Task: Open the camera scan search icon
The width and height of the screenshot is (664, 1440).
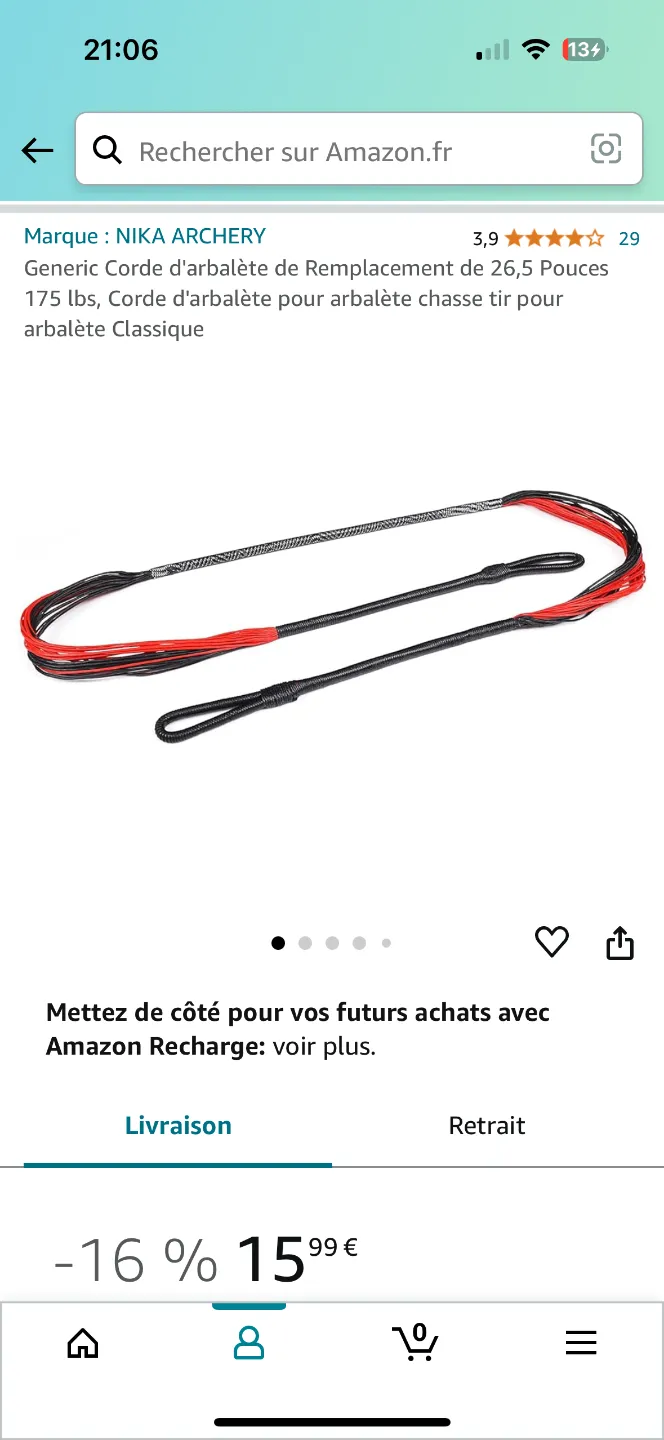Action: point(606,149)
